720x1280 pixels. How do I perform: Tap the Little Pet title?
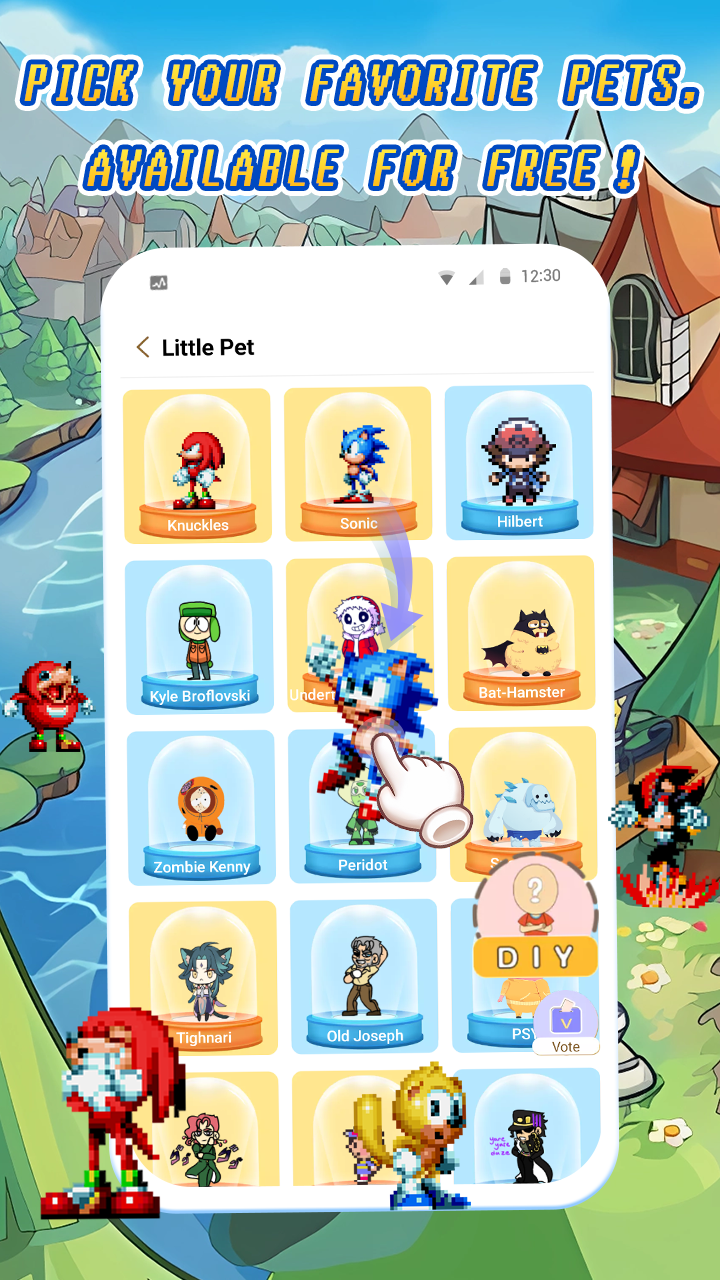tap(208, 347)
